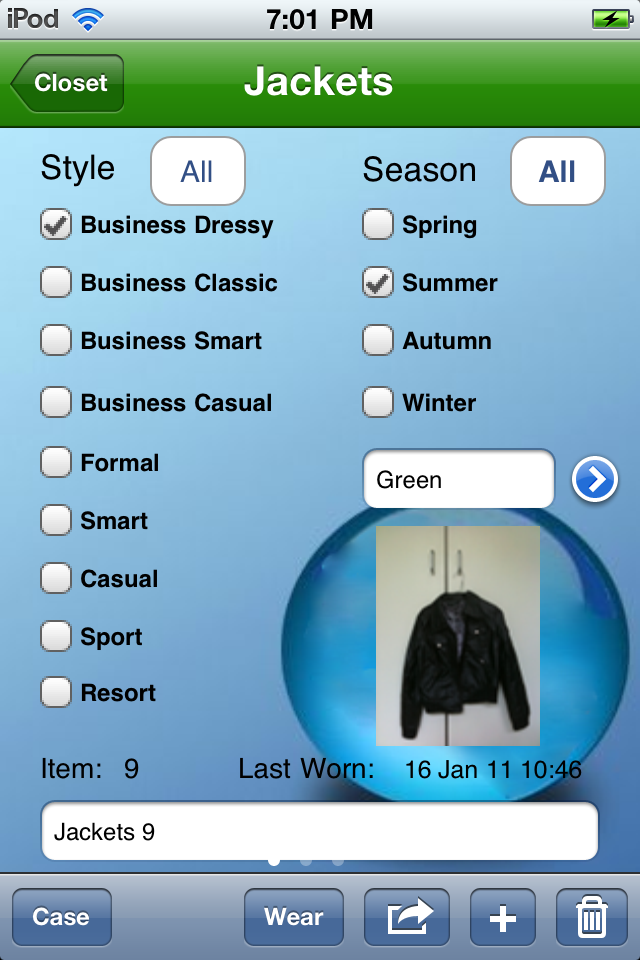Select All seasons button
Image resolution: width=640 pixels, height=960 pixels.
[557, 171]
